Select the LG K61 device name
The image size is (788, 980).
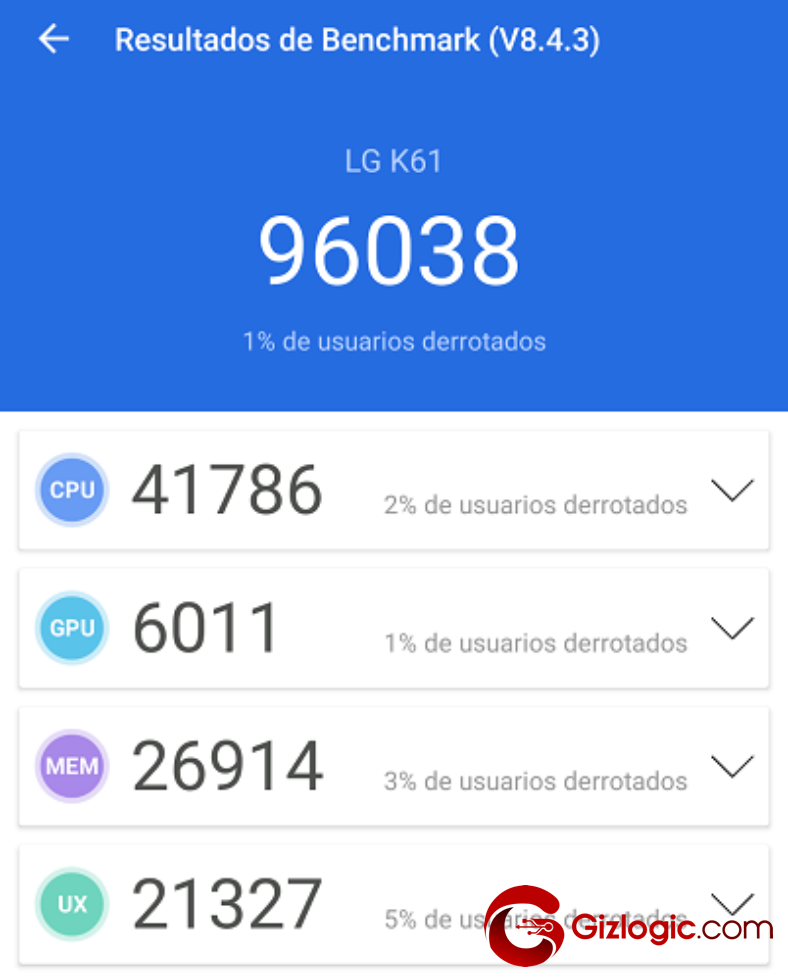tap(393, 160)
